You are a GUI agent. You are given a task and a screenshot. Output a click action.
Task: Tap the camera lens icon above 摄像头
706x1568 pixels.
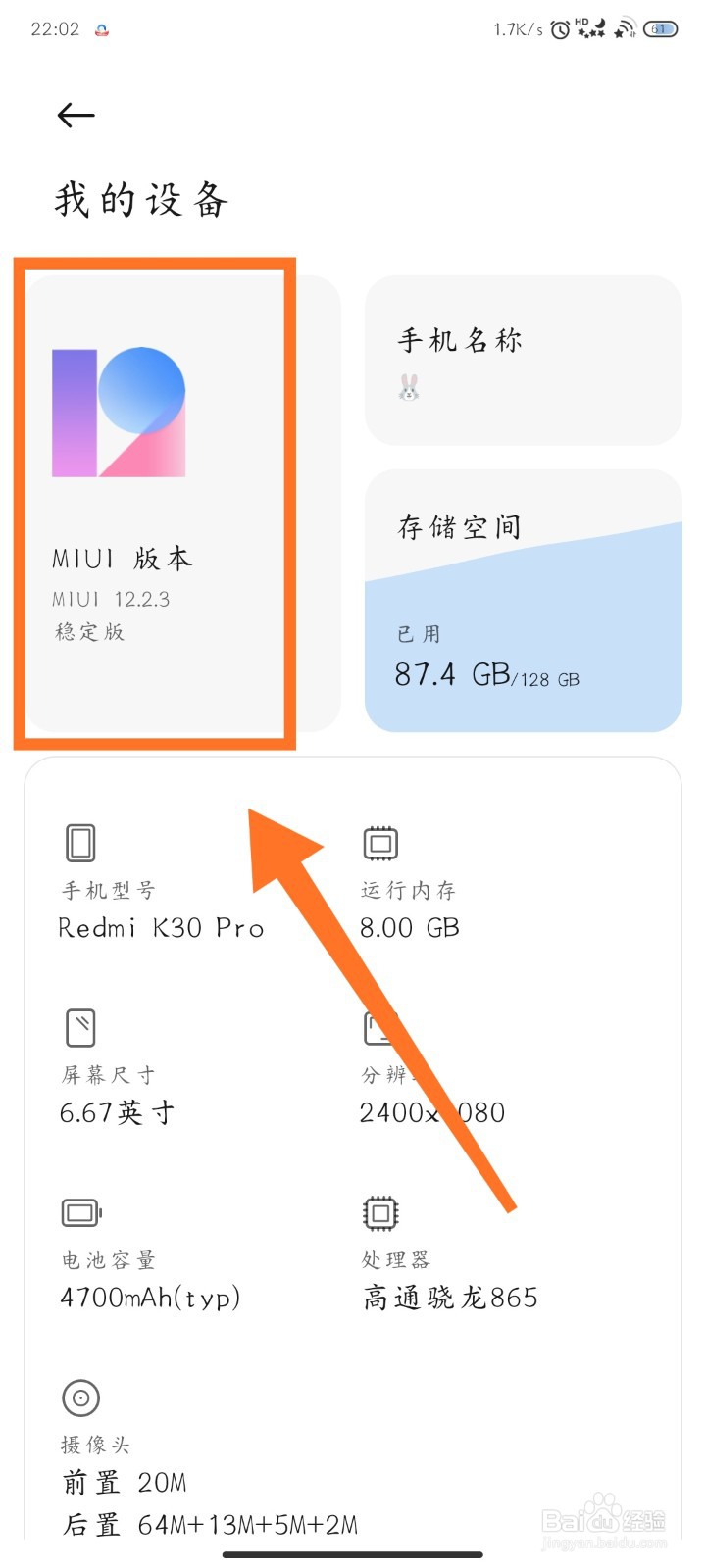click(x=80, y=1397)
